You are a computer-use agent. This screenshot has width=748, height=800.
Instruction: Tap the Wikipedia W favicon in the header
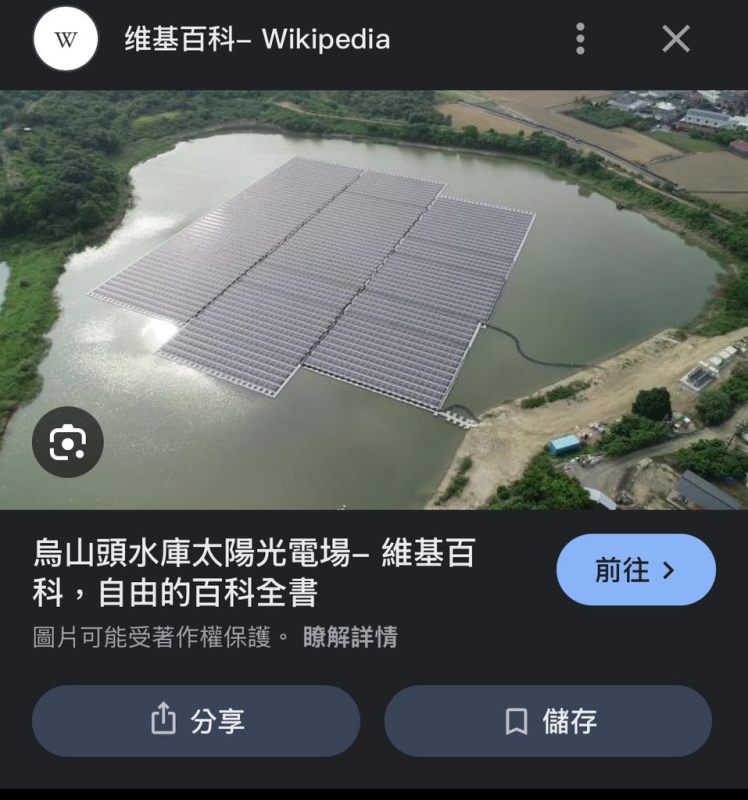pos(63,39)
